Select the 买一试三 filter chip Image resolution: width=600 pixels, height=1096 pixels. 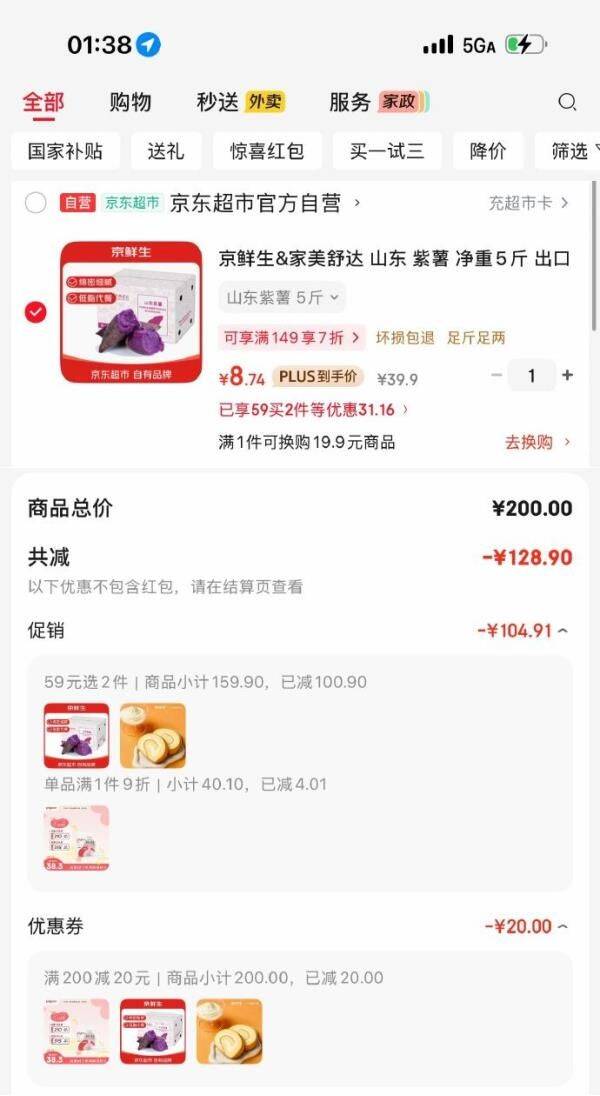[386, 151]
